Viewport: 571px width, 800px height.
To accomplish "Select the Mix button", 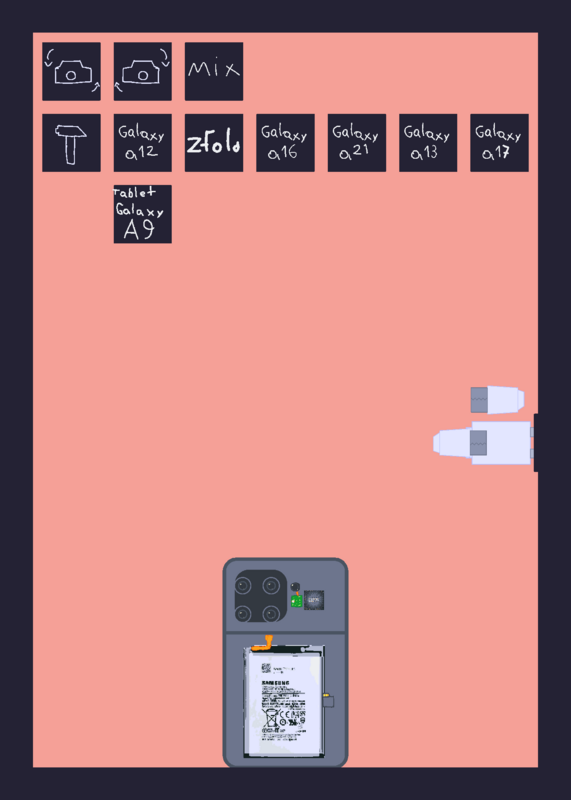I will (214, 71).
